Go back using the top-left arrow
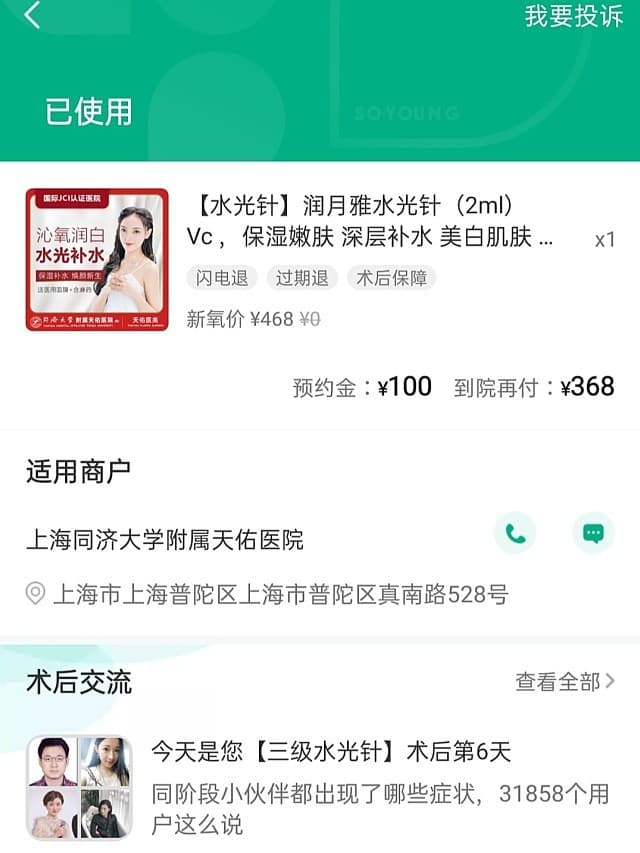 [x=33, y=16]
